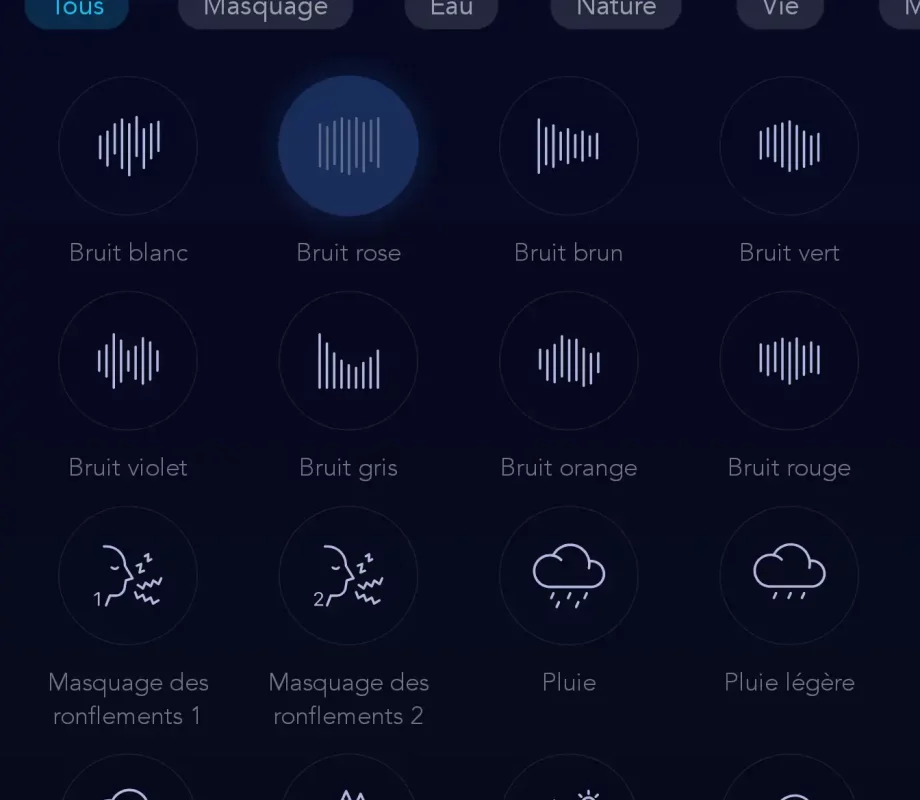The image size is (920, 800).
Task: Activate the Bruit vert sound
Action: (x=789, y=146)
